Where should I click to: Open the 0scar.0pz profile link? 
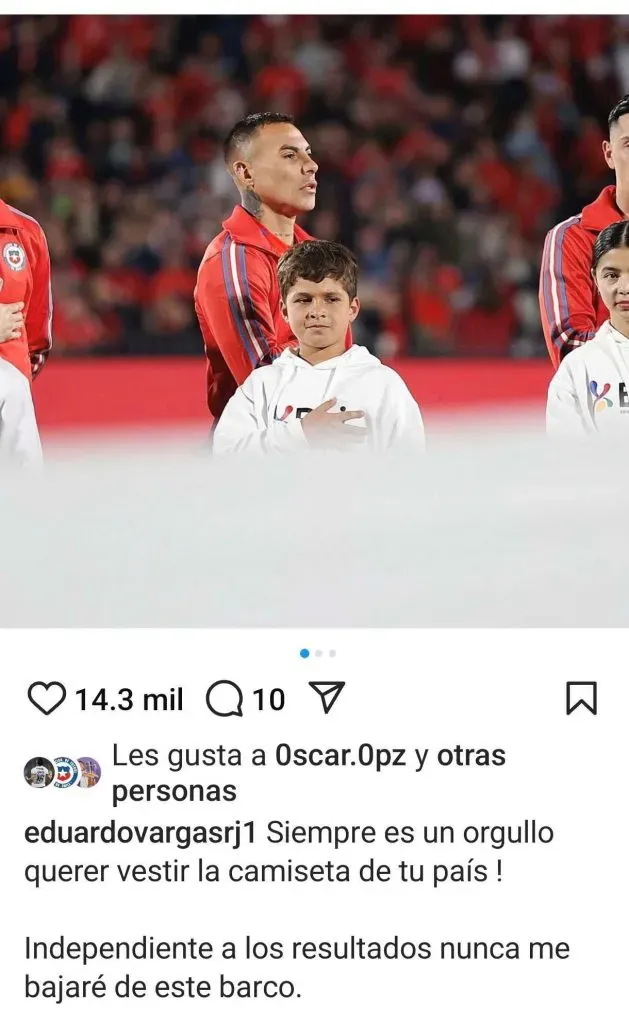pos(340,756)
